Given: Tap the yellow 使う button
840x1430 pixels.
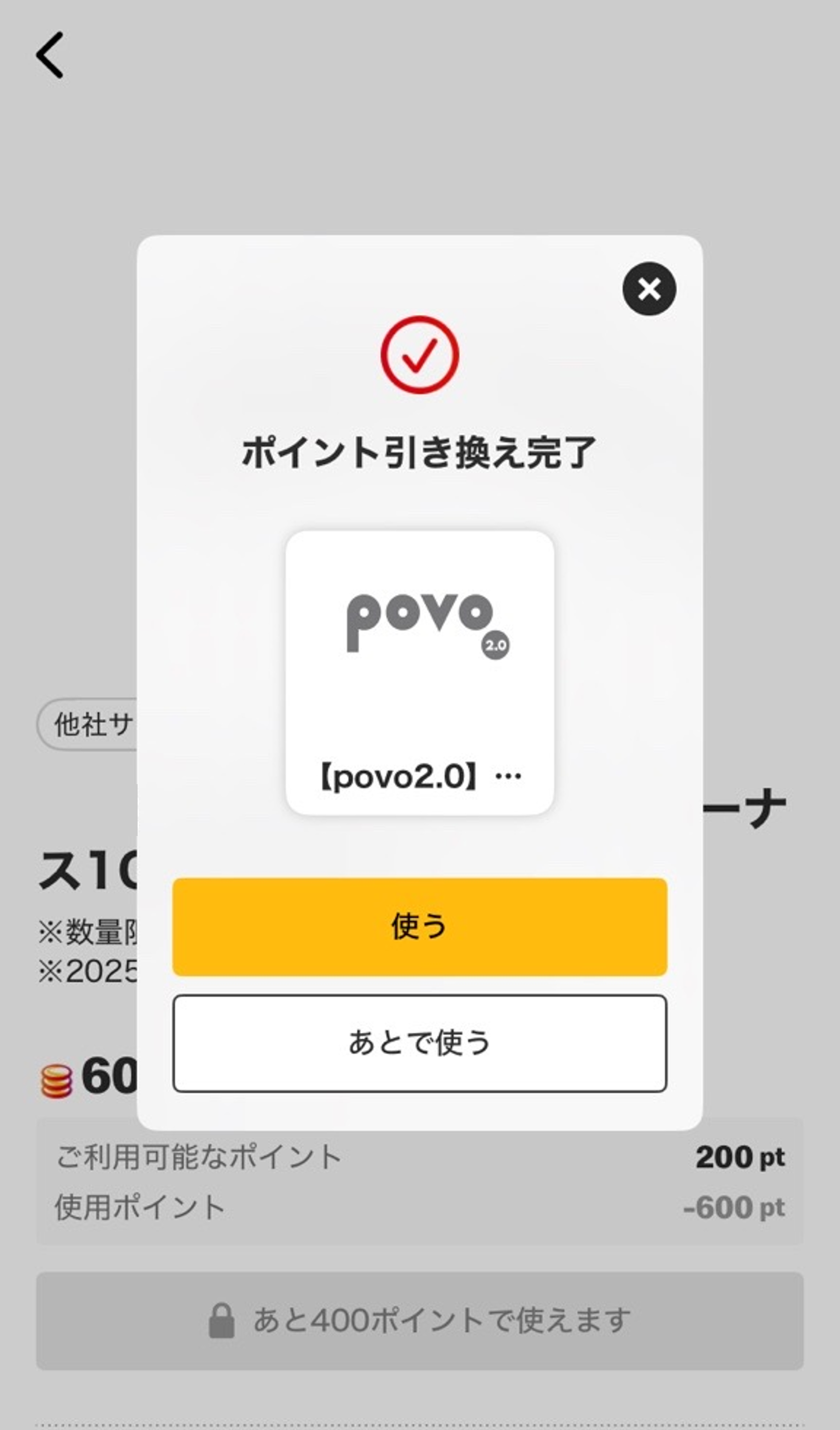Looking at the screenshot, I should pyautogui.click(x=419, y=926).
